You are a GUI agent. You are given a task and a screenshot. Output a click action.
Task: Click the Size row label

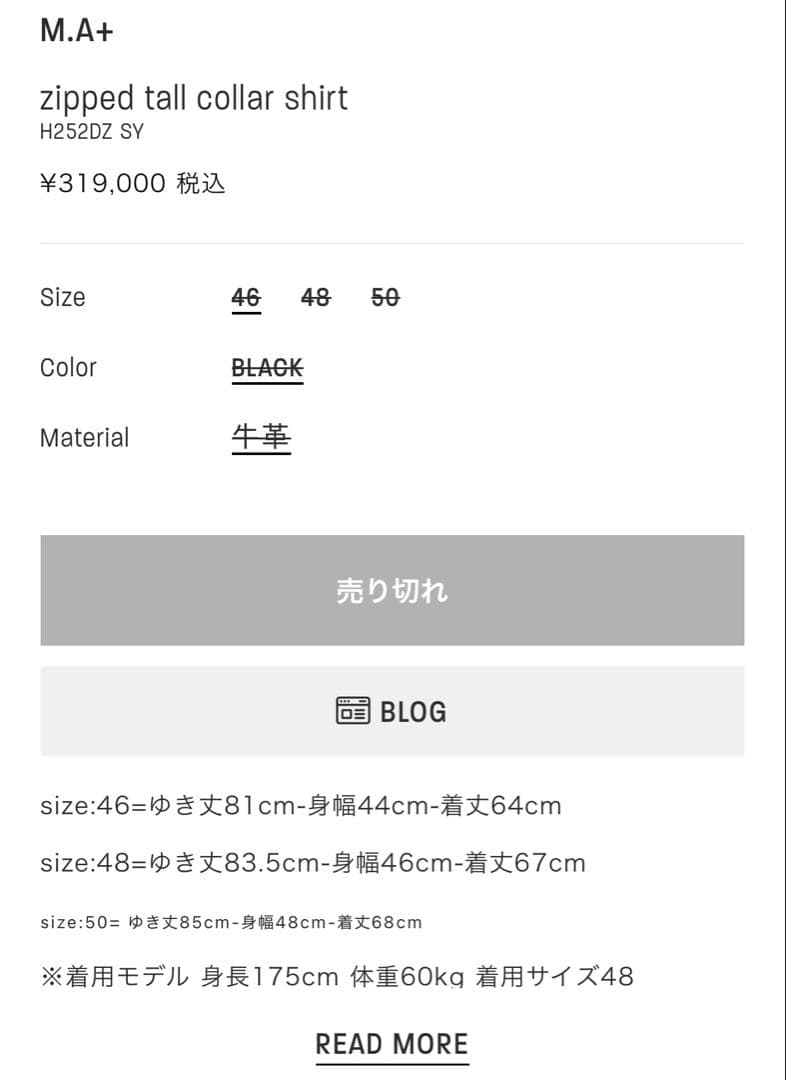coord(61,297)
